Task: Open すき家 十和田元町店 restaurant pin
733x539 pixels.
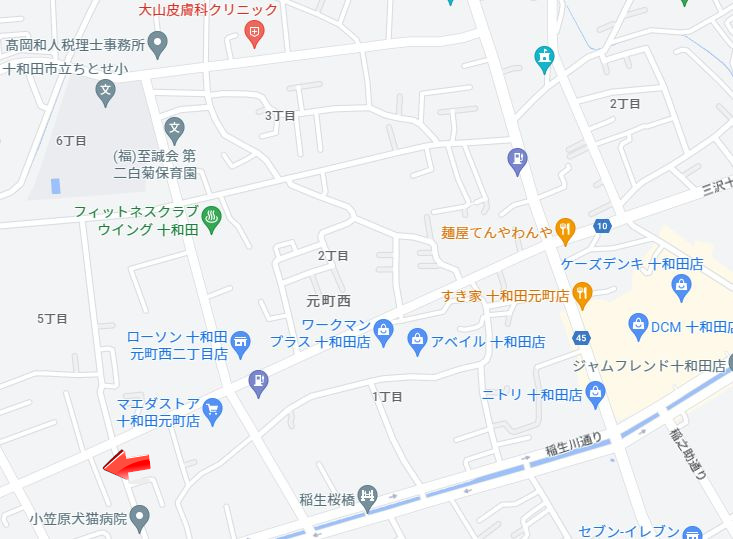Action: pos(582,295)
